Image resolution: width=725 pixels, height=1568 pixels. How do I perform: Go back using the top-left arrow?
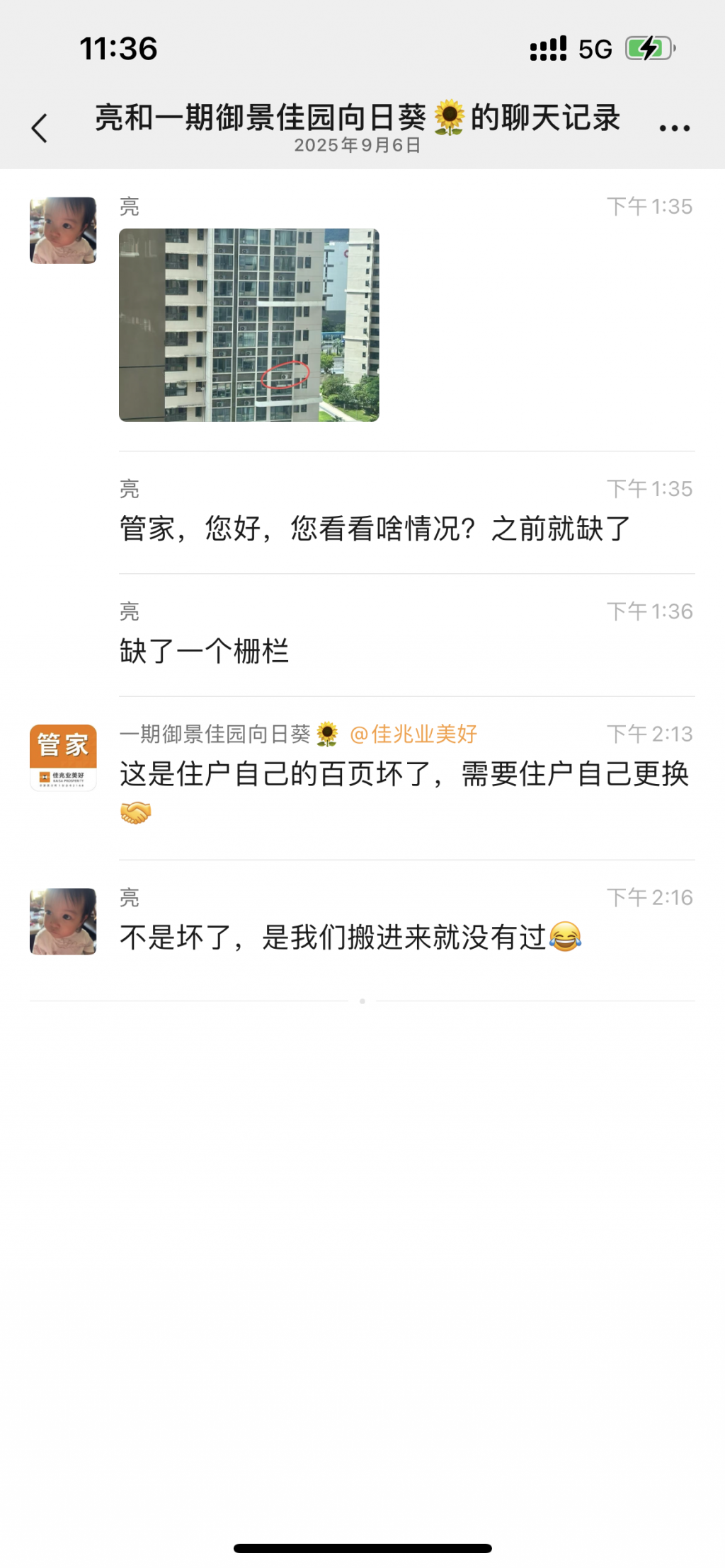(x=40, y=128)
